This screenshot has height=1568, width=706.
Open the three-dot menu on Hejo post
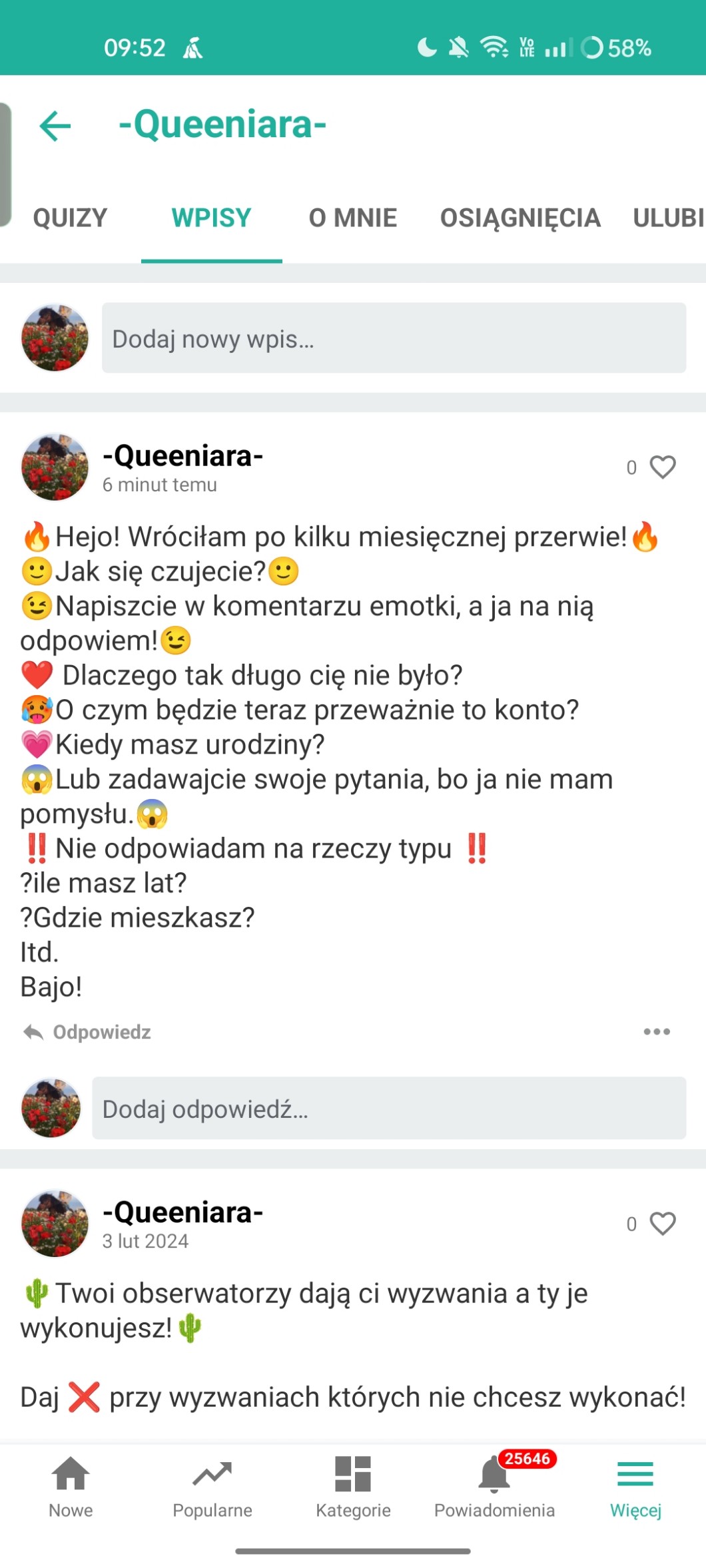point(656,1032)
